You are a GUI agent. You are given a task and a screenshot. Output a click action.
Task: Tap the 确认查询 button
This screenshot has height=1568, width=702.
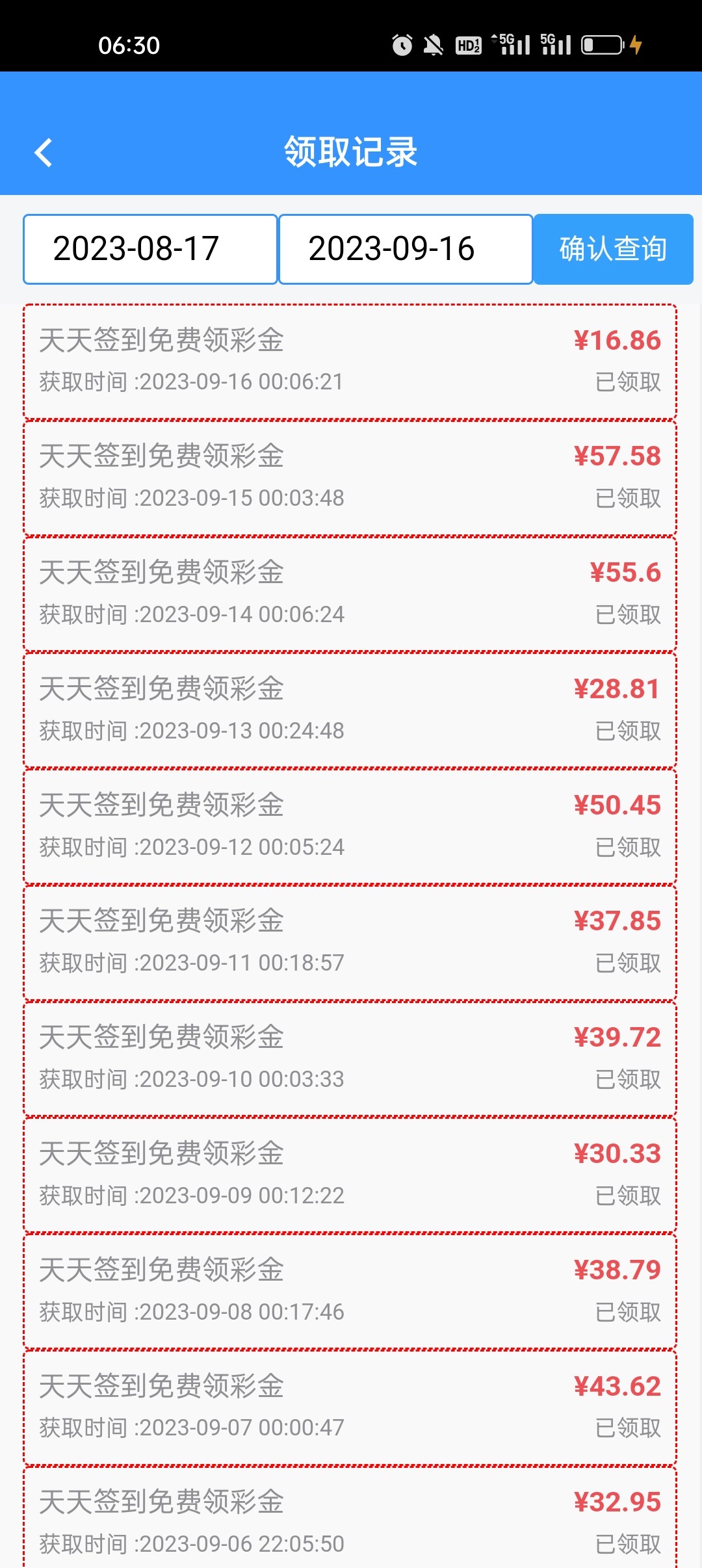[613, 249]
